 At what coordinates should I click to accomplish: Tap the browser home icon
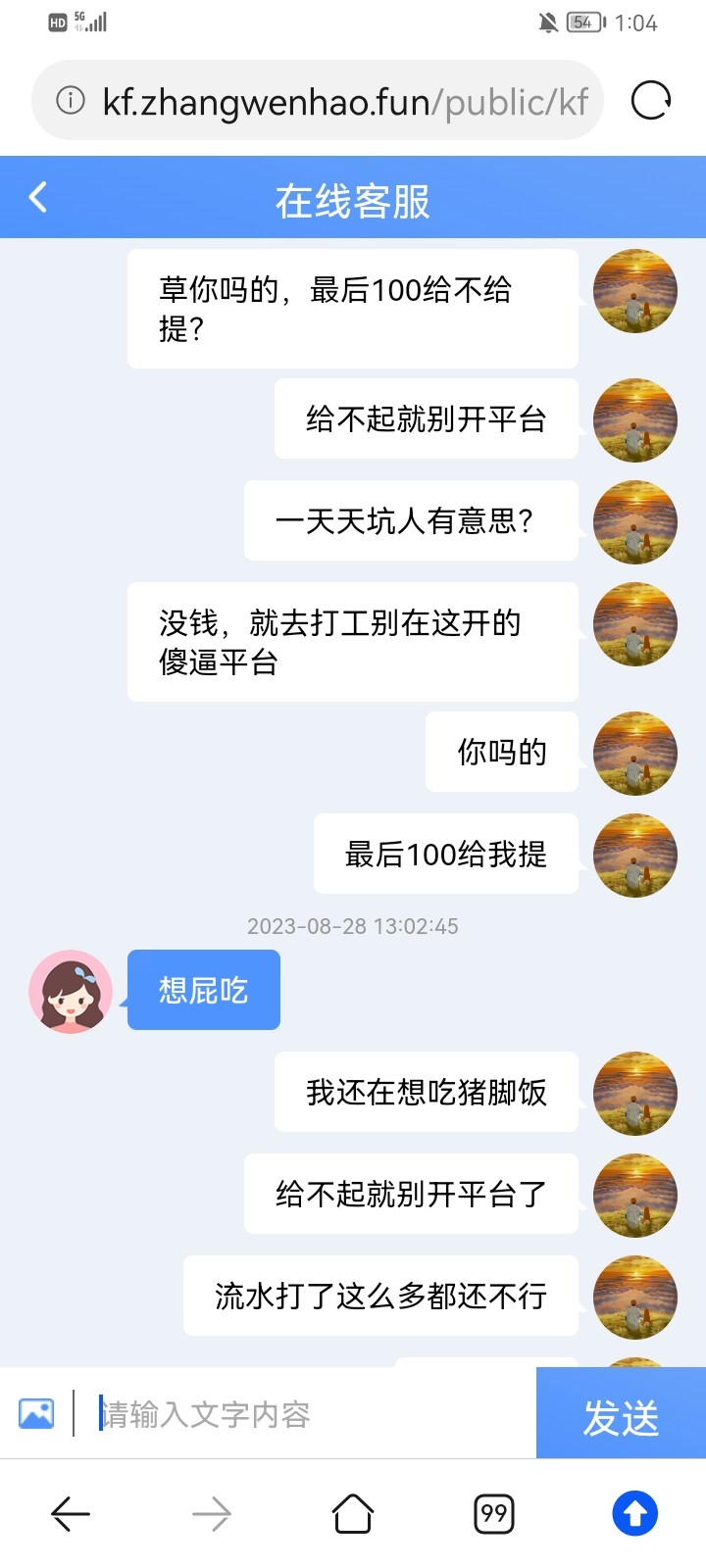(x=351, y=1512)
